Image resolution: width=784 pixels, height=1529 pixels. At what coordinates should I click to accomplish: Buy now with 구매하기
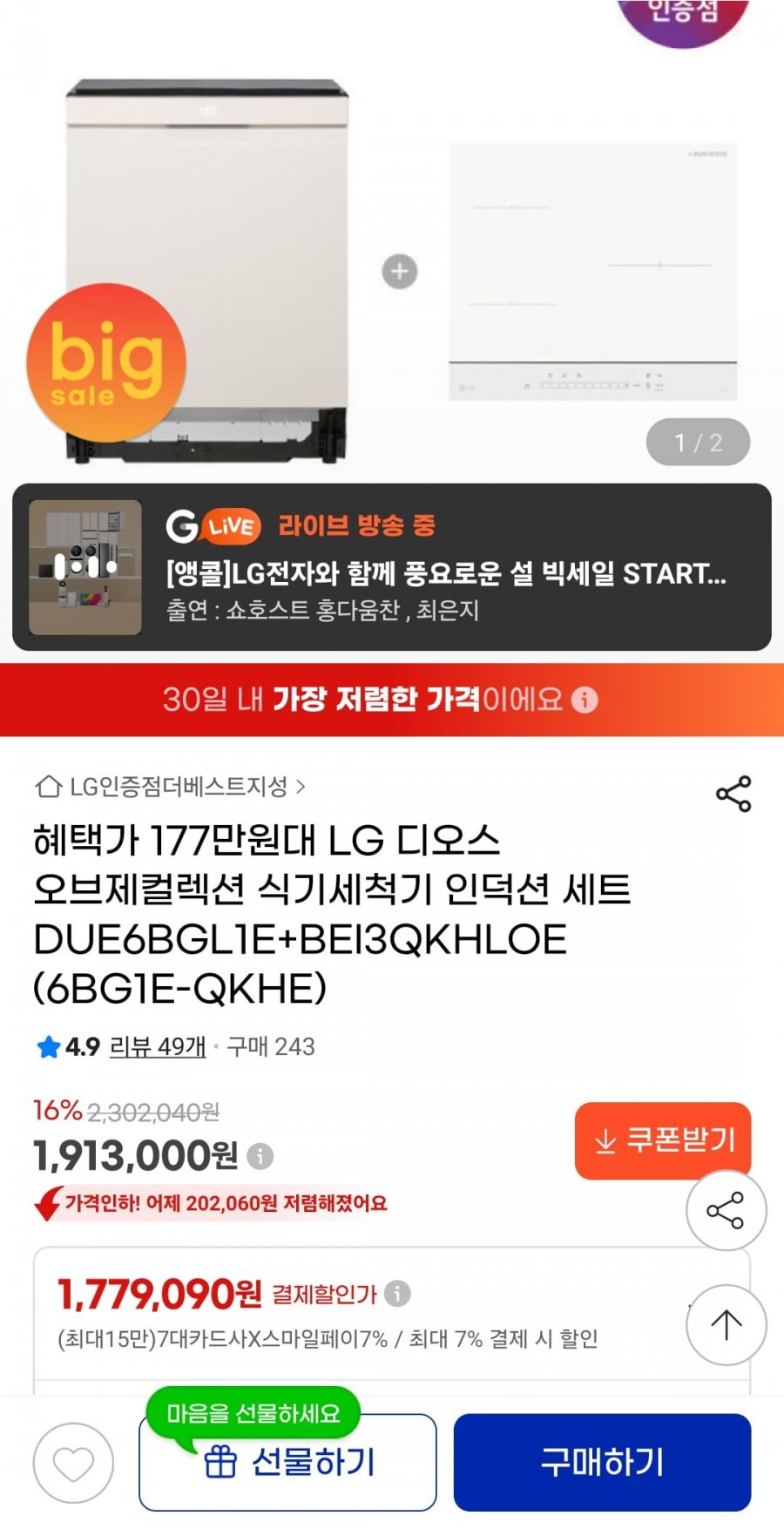point(602,1462)
